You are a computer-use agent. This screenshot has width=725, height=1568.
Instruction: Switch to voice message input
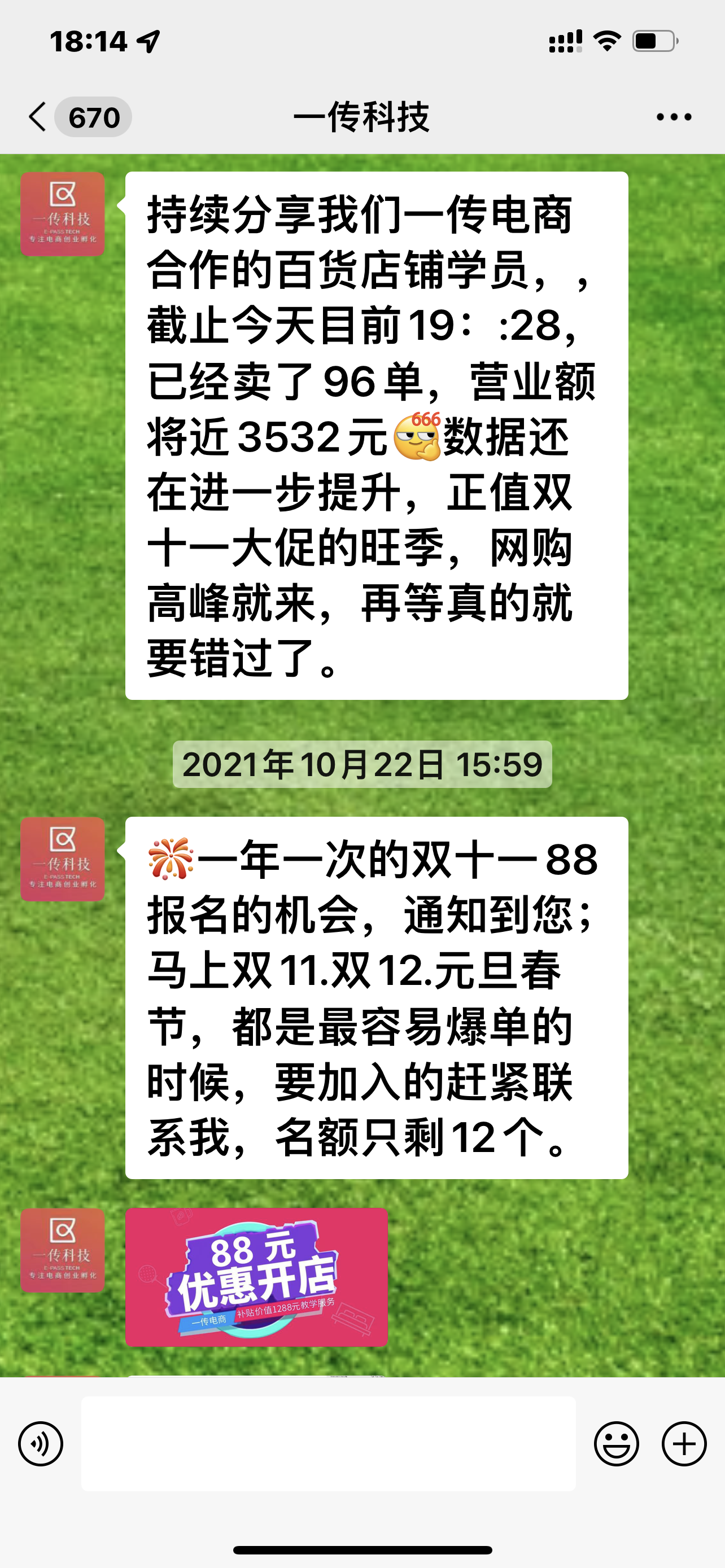pyautogui.click(x=41, y=1443)
